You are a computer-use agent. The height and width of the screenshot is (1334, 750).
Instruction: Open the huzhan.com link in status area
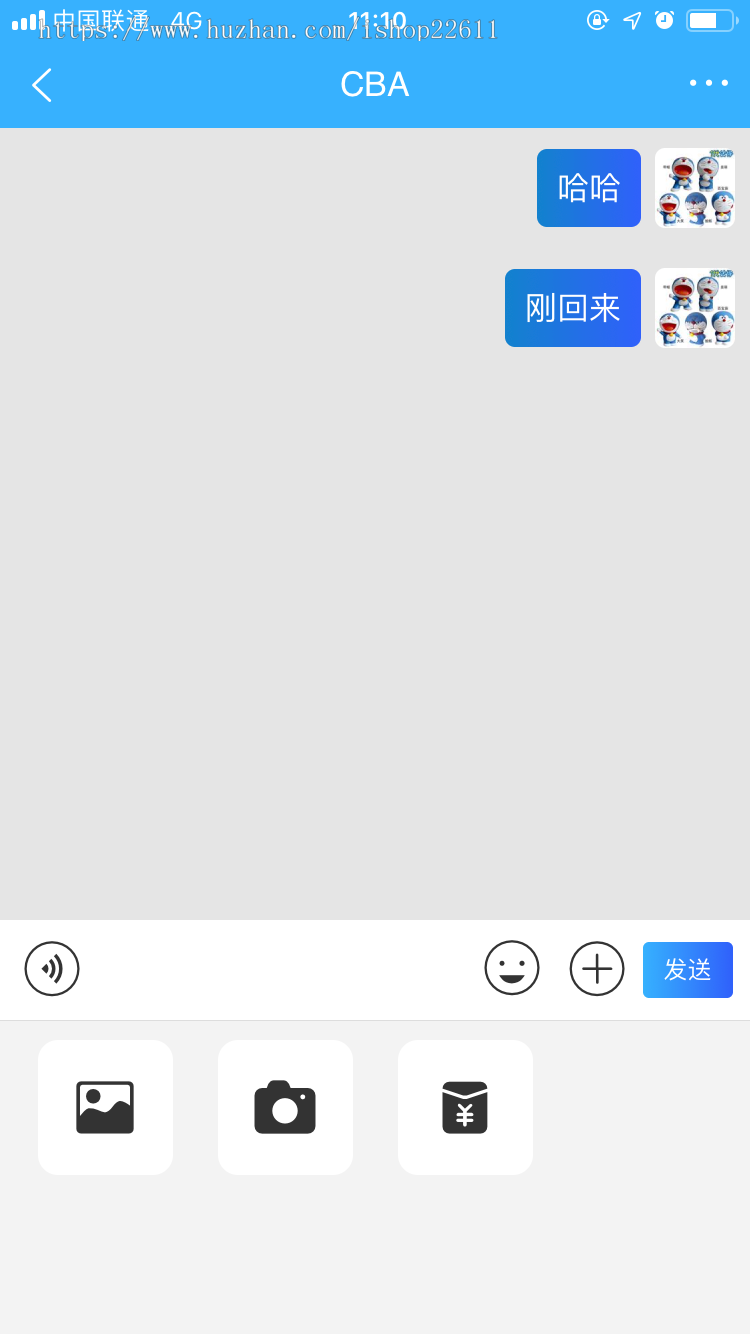(x=268, y=29)
